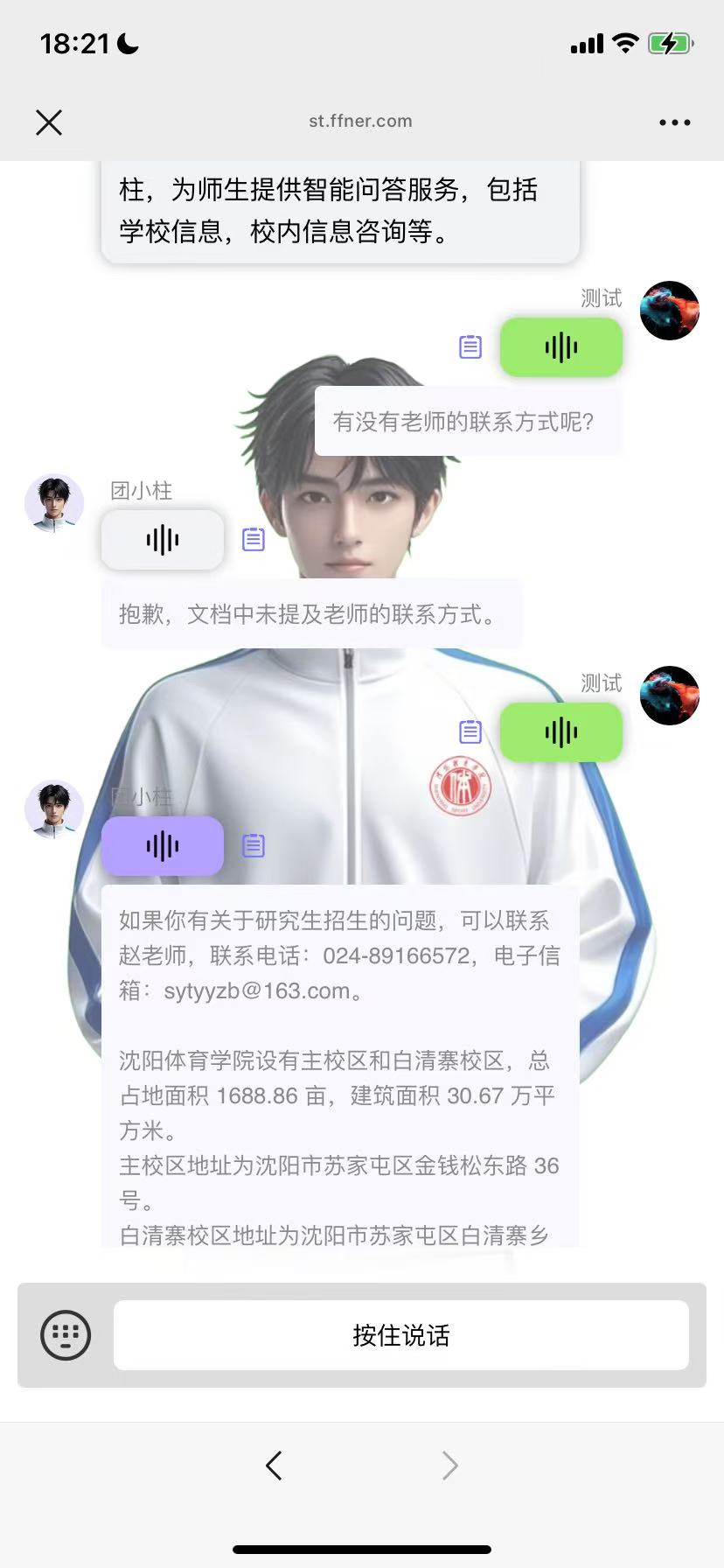
Task: Go back to the previous web page
Action: click(274, 1465)
